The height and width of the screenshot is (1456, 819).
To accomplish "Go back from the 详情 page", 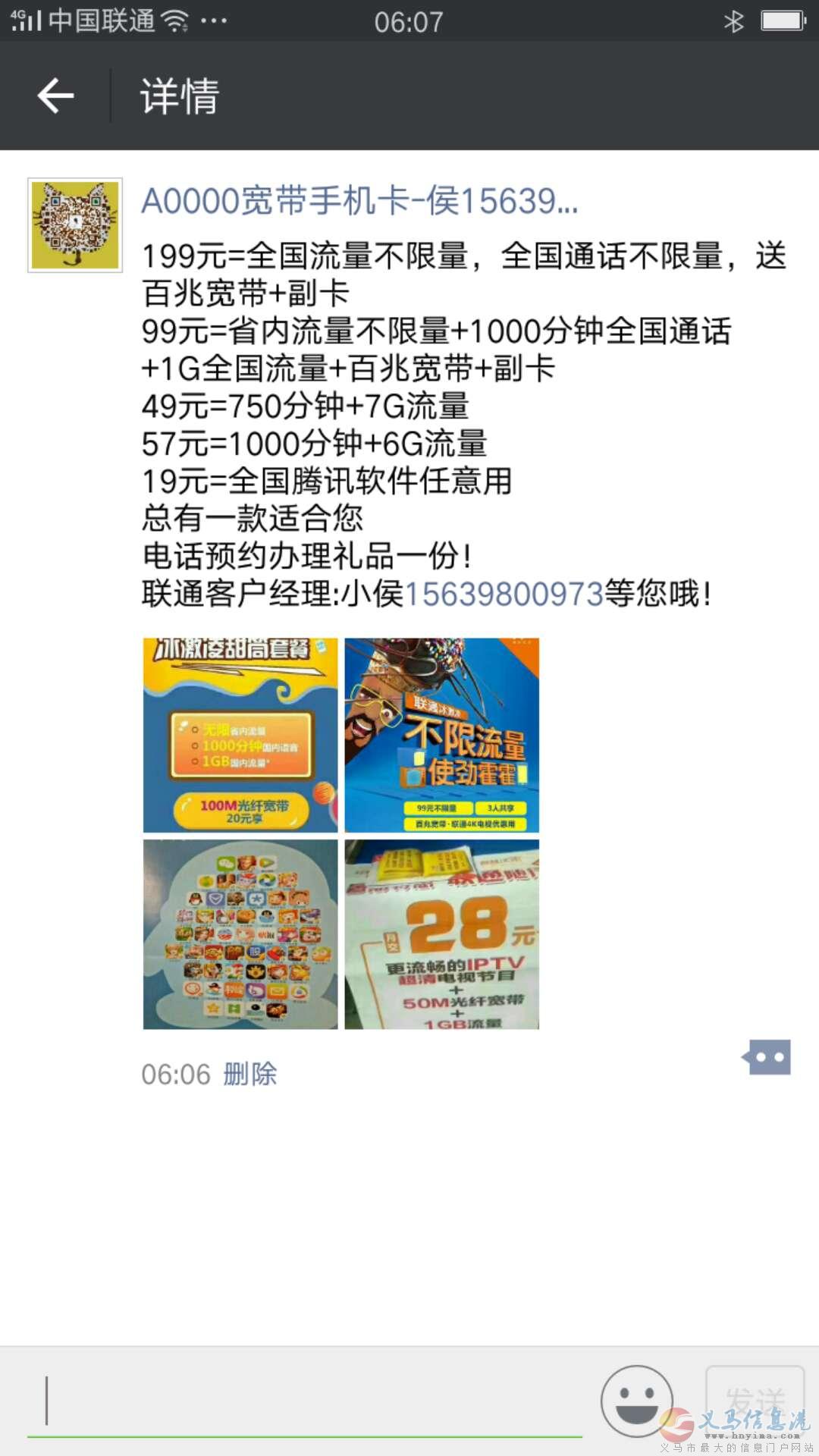I will (55, 96).
